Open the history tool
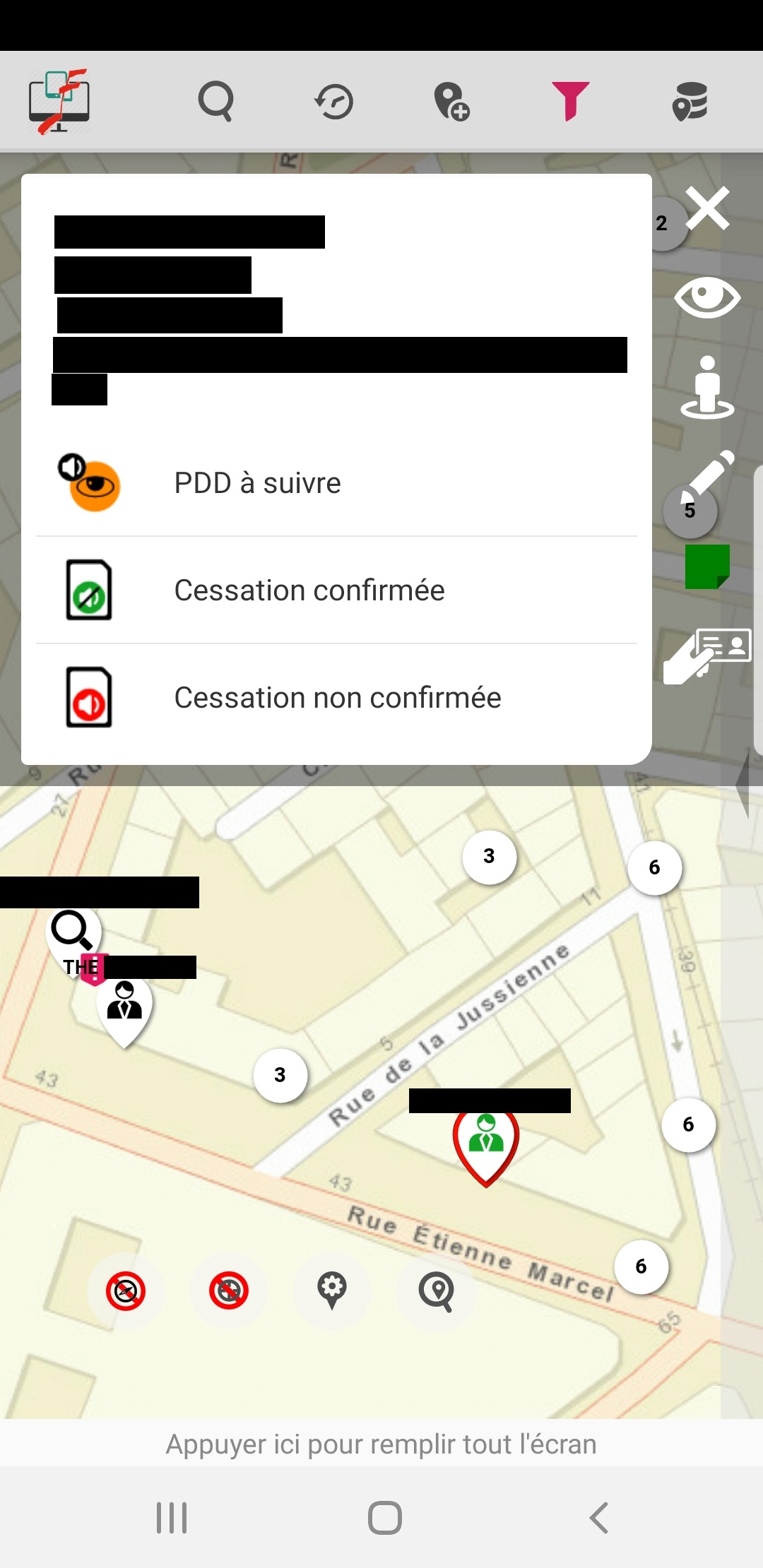 pos(334,101)
